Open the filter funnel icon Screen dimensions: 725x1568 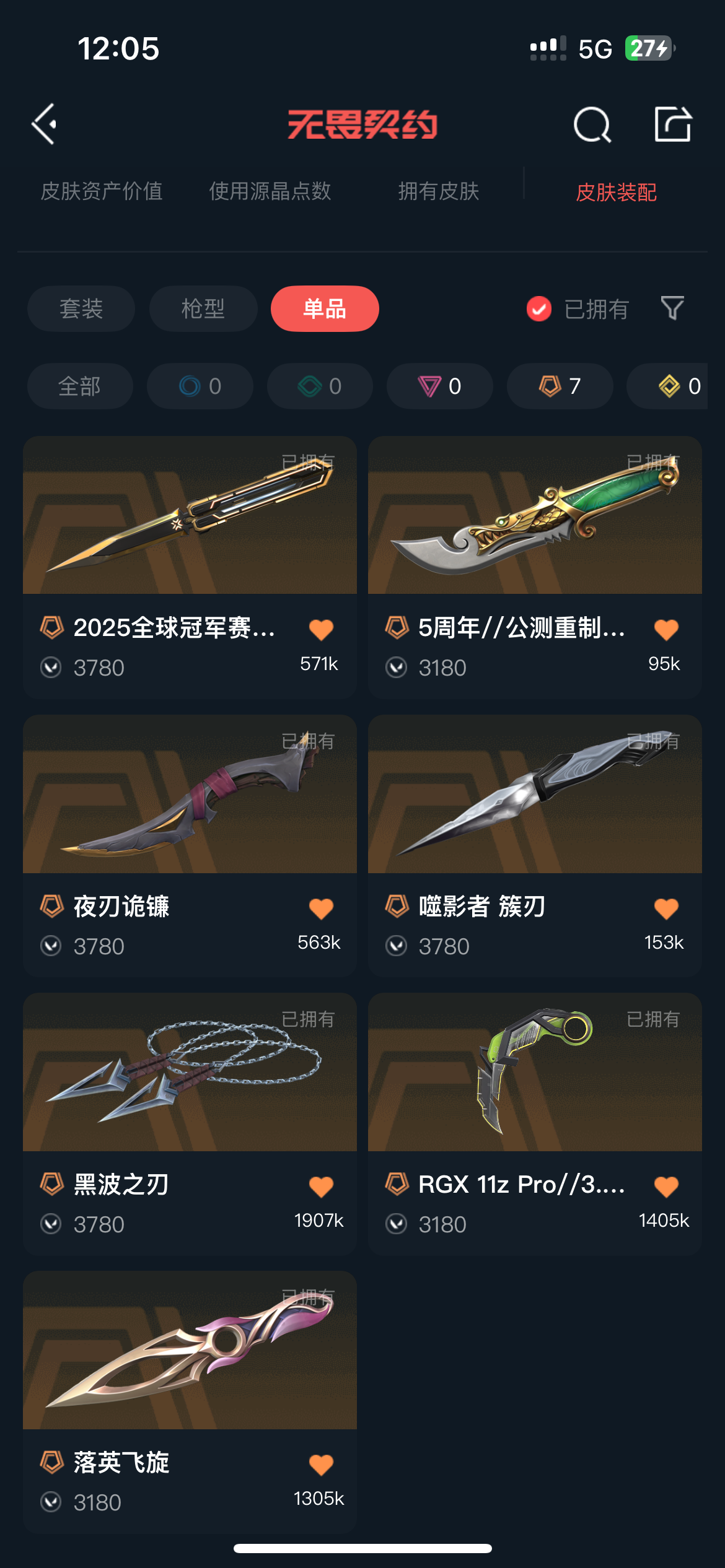click(x=672, y=308)
